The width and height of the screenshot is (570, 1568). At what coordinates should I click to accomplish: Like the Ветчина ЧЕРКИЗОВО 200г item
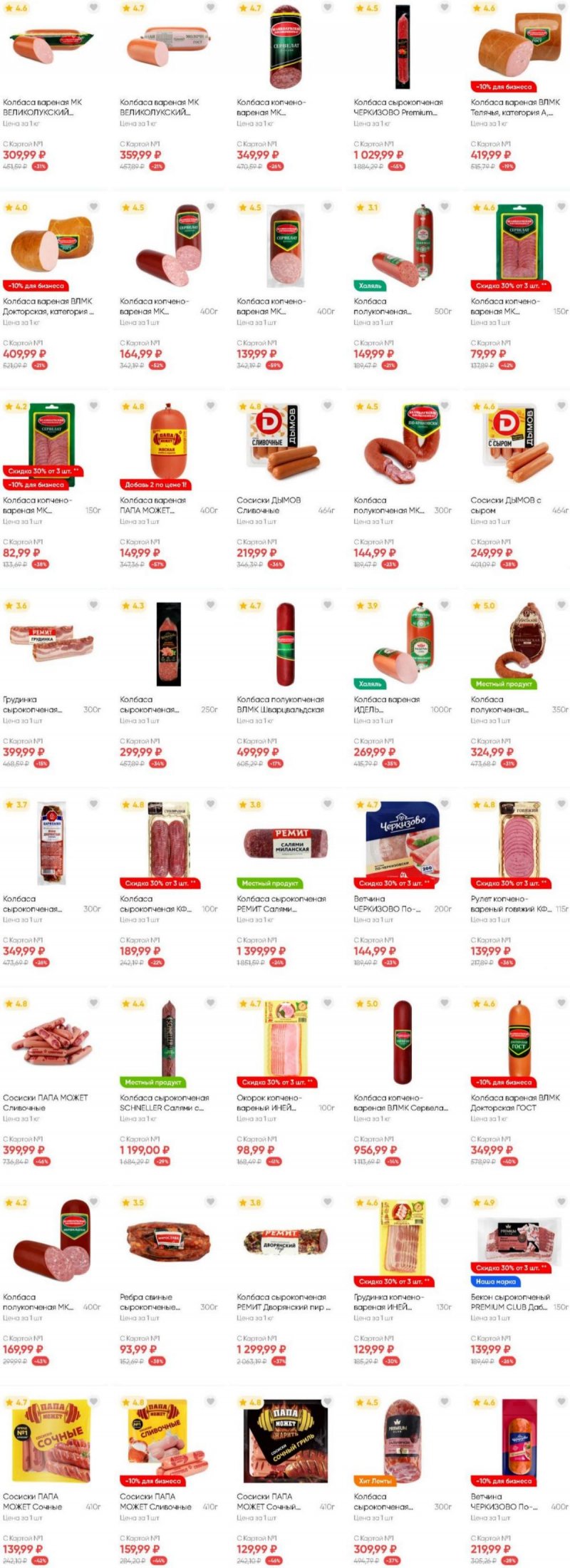click(445, 804)
